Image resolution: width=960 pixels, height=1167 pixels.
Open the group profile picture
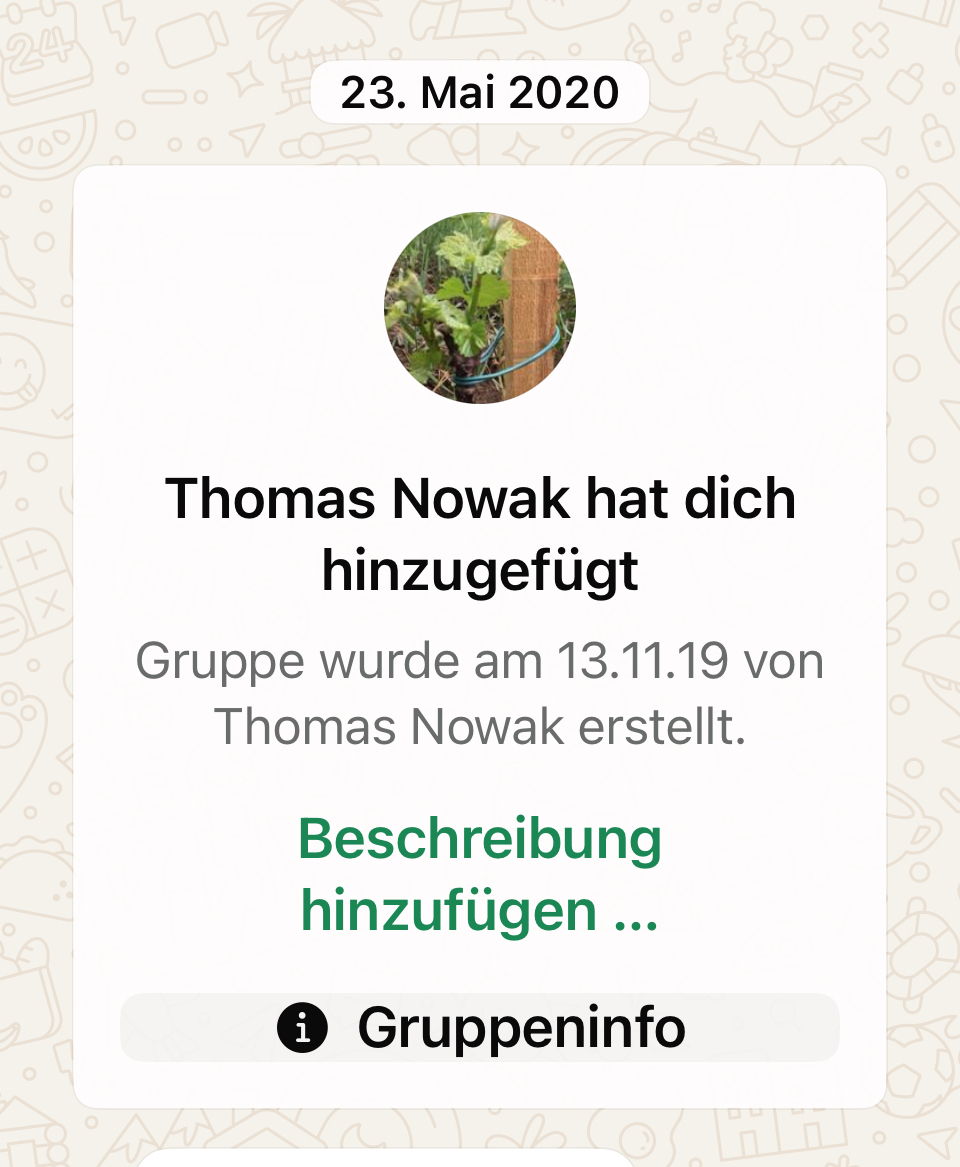[x=480, y=308]
